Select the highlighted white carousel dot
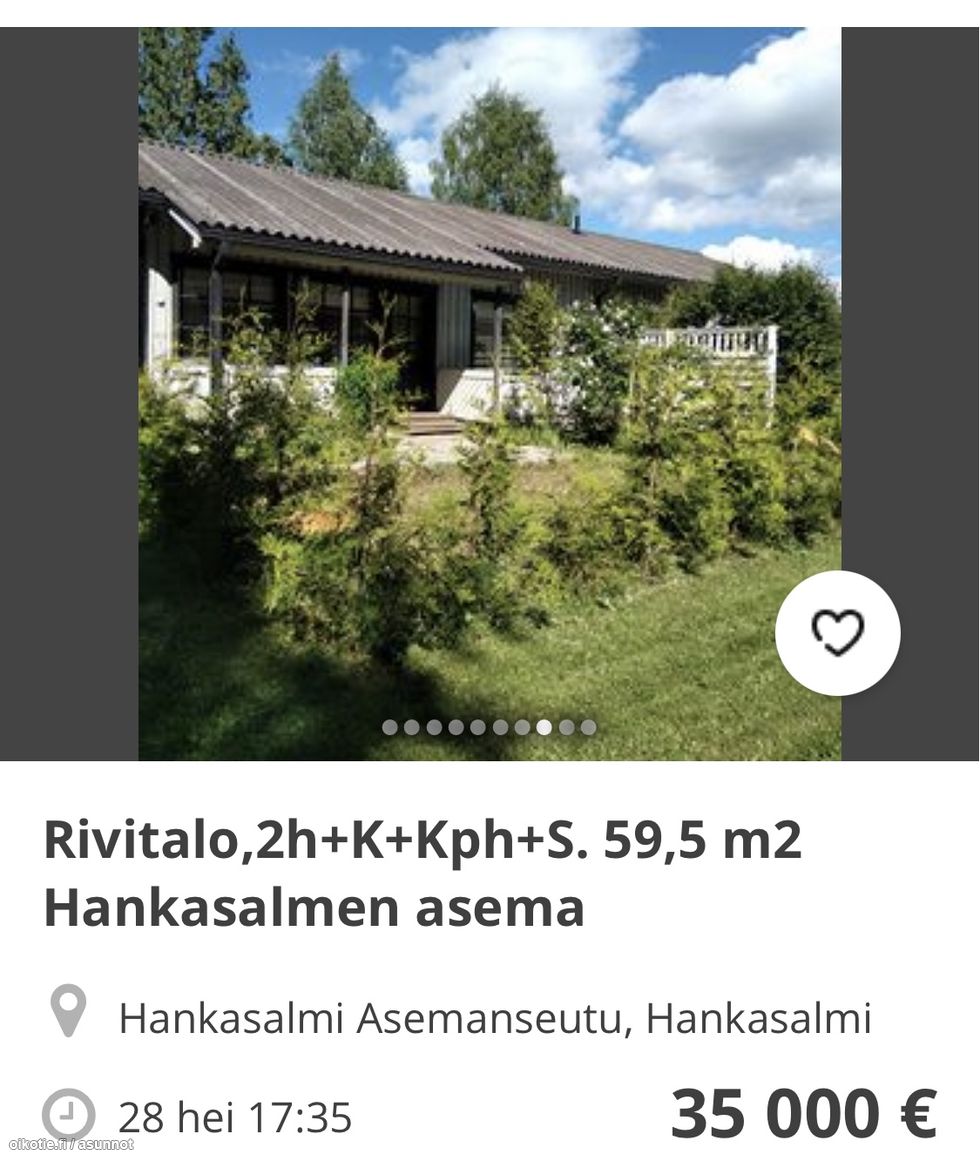Viewport: 980px width, 1161px height. pos(543,727)
